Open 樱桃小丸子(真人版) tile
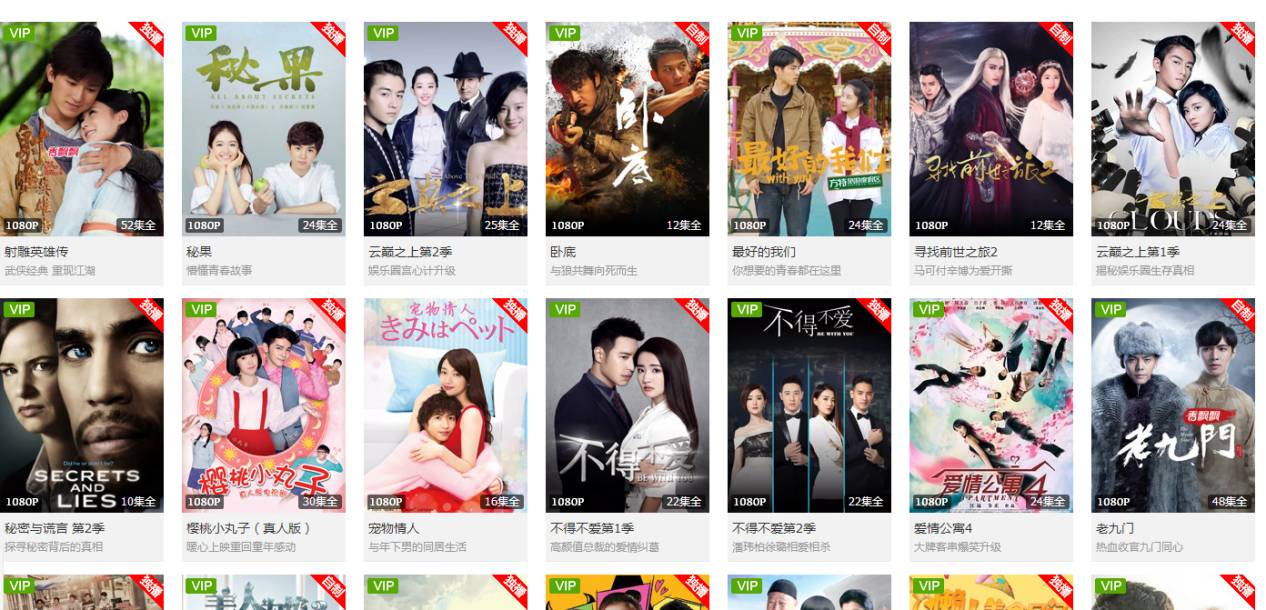This screenshot has height=610, width=1266. point(263,405)
